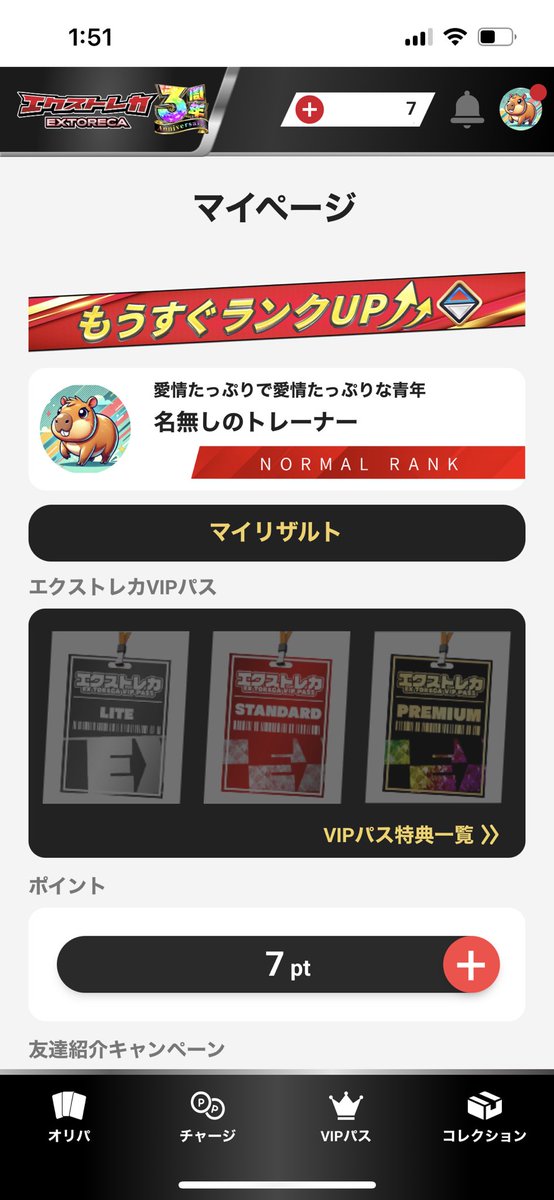Add points with the red plus beside 7 pt
The image size is (554, 1200).
coord(471,965)
